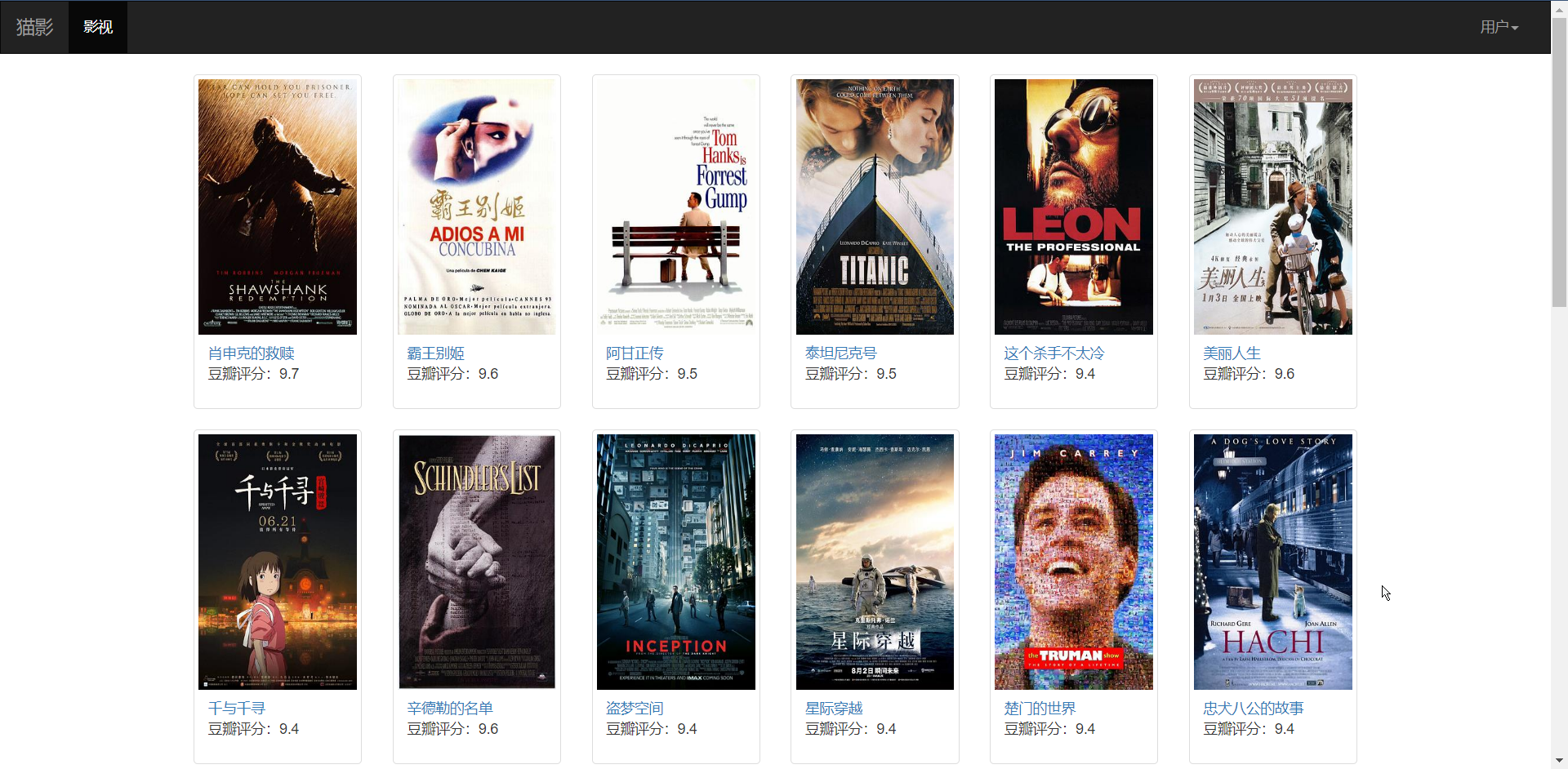
Task: Open the 这个杀手不太冷 title link
Action: point(1053,353)
